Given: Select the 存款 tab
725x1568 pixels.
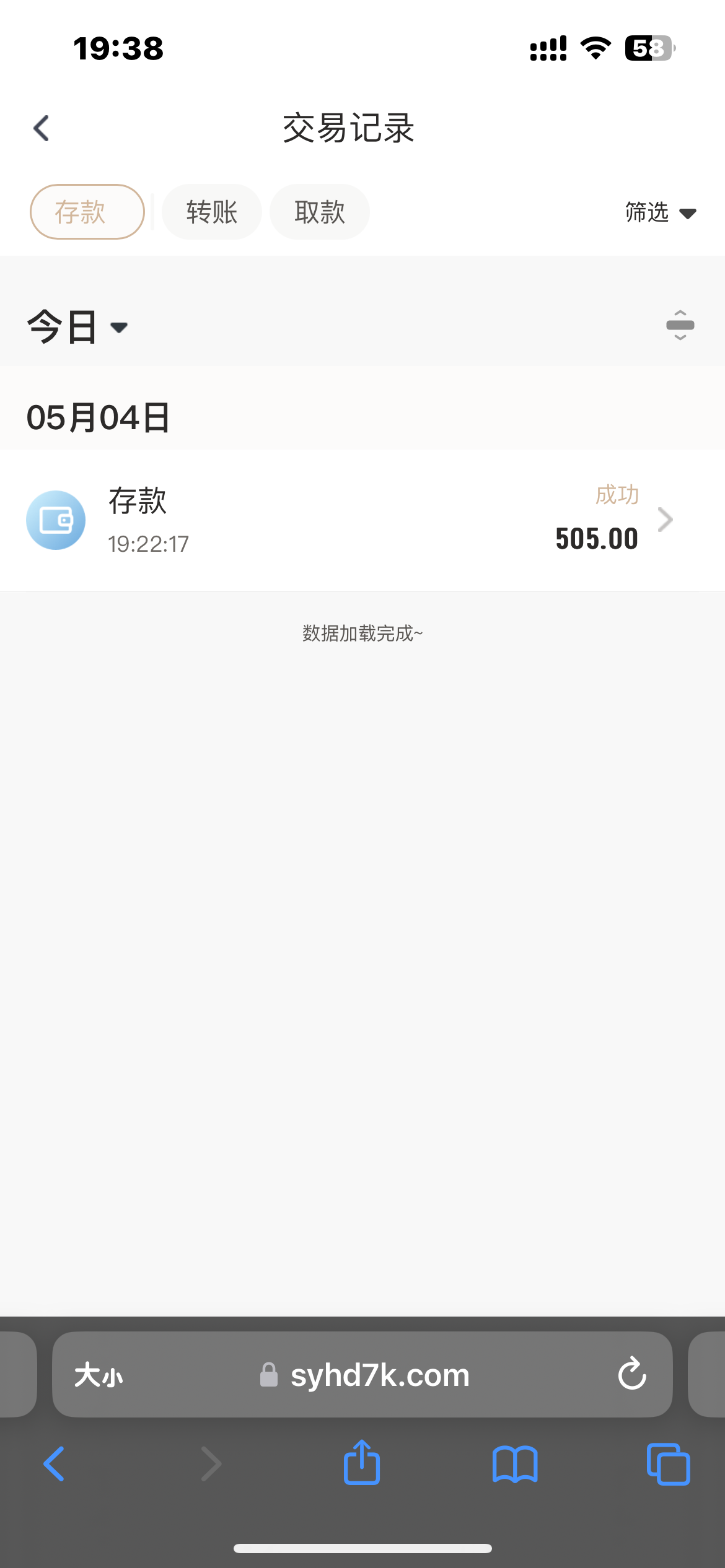Looking at the screenshot, I should pyautogui.click(x=87, y=212).
